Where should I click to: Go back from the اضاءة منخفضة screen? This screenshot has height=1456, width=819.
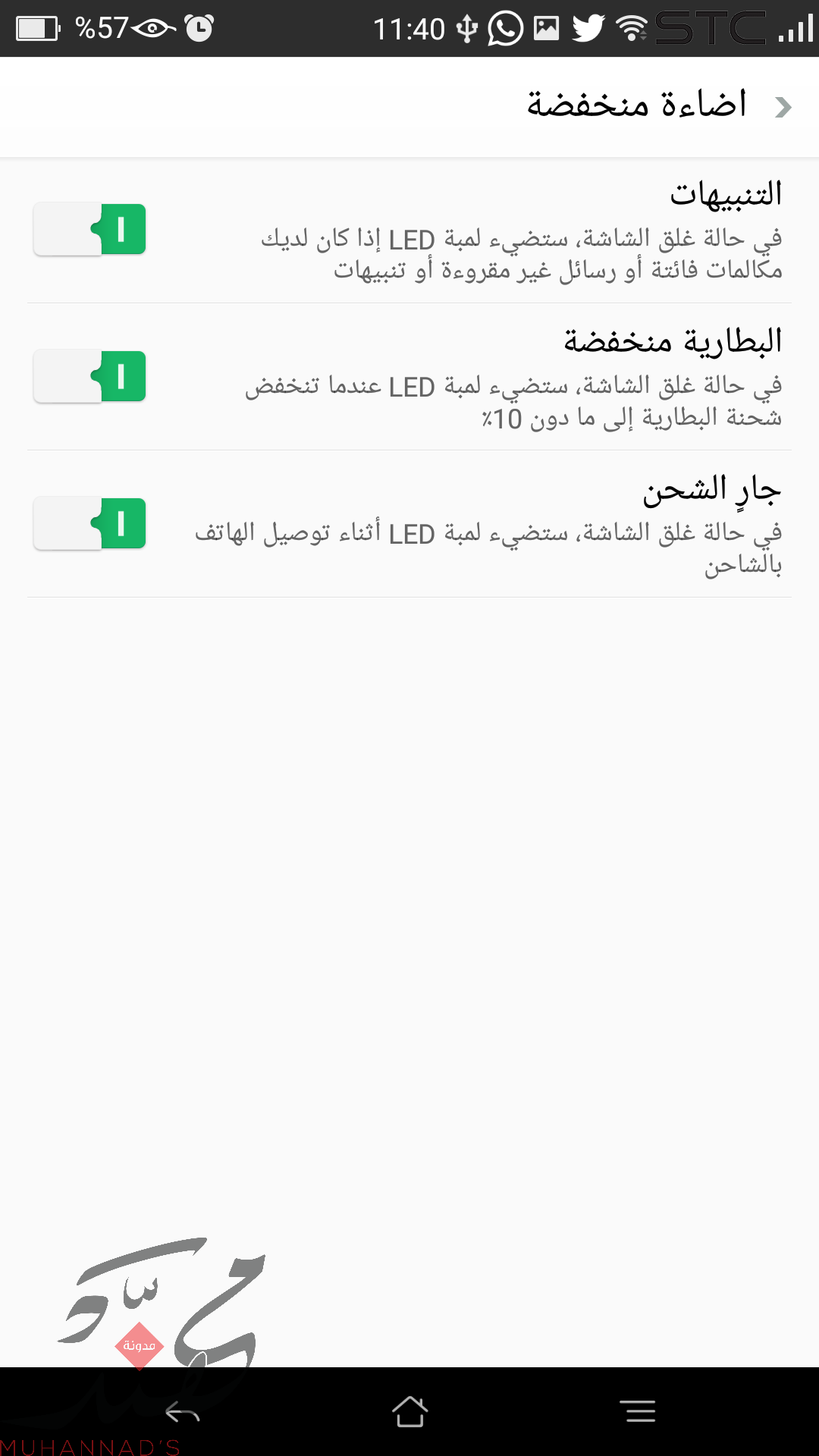click(x=783, y=107)
